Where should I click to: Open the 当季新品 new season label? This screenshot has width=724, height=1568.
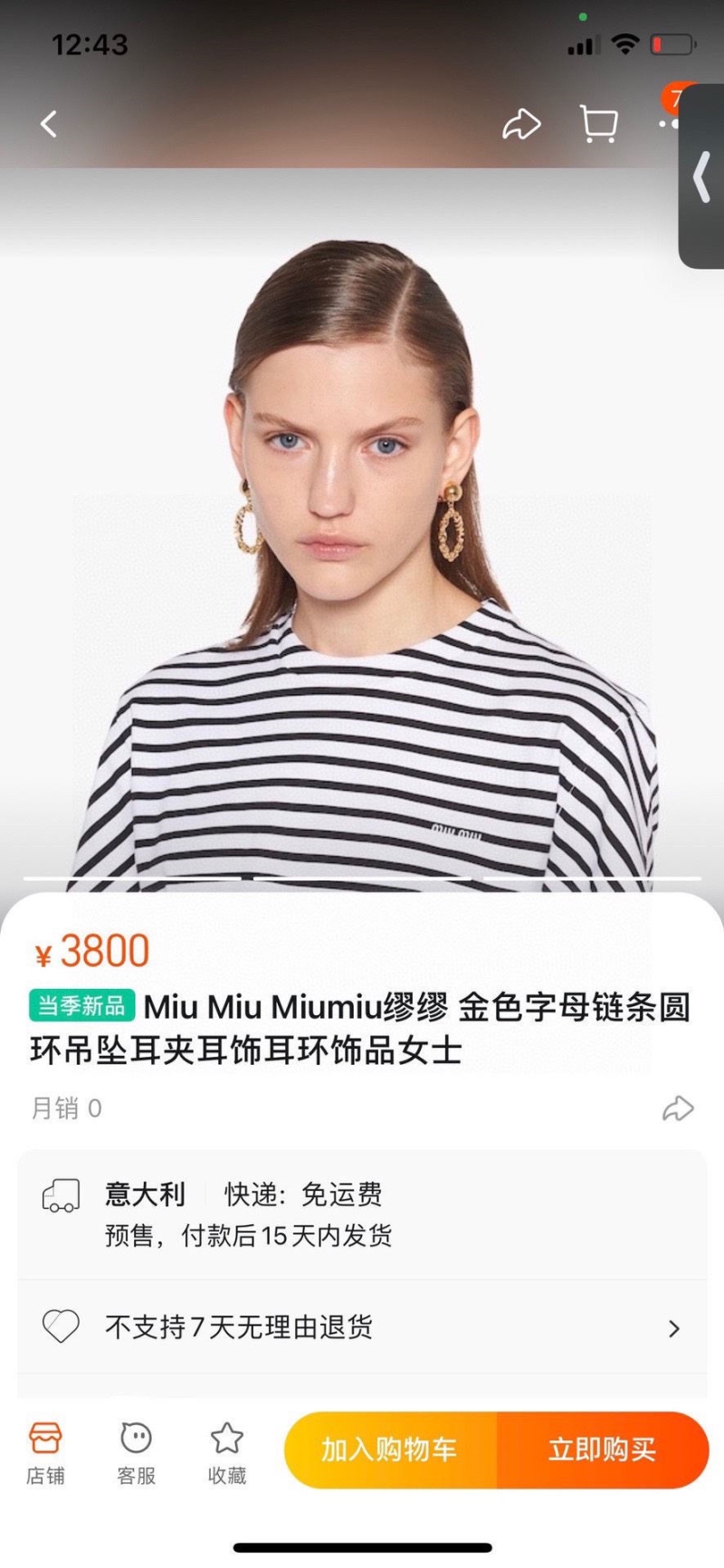tap(81, 1007)
